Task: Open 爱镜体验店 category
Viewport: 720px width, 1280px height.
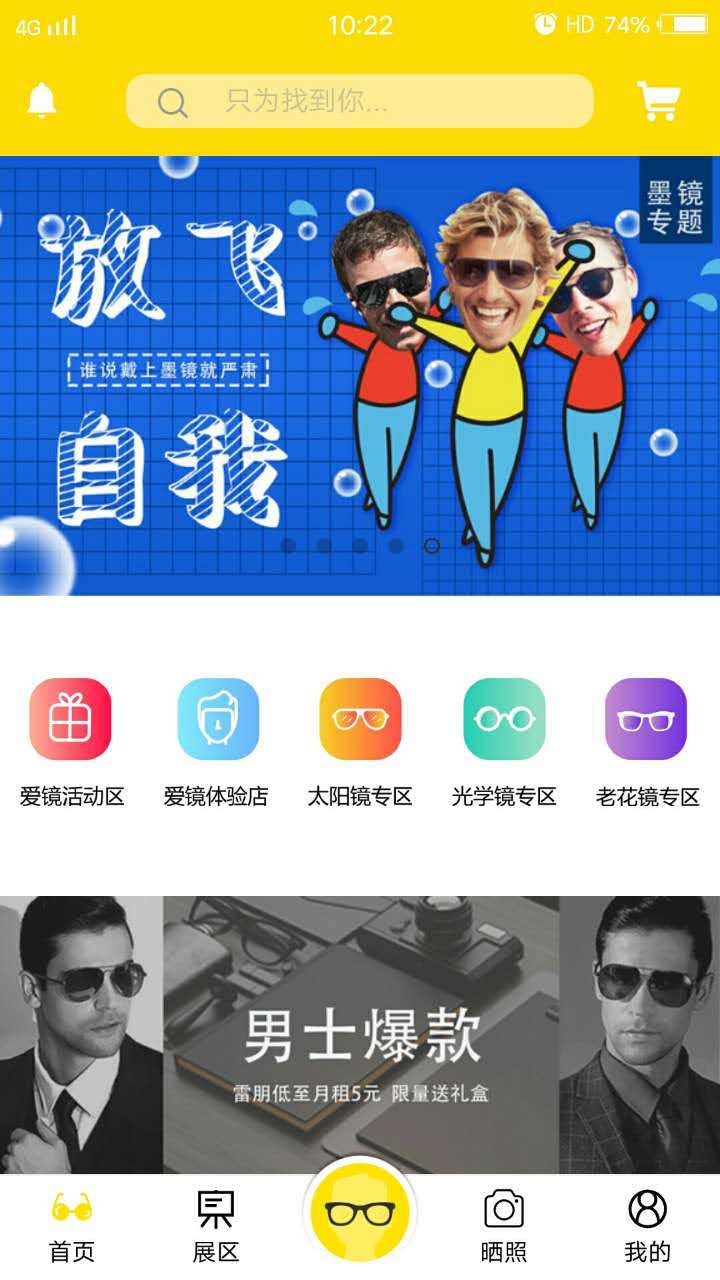Action: point(217,740)
